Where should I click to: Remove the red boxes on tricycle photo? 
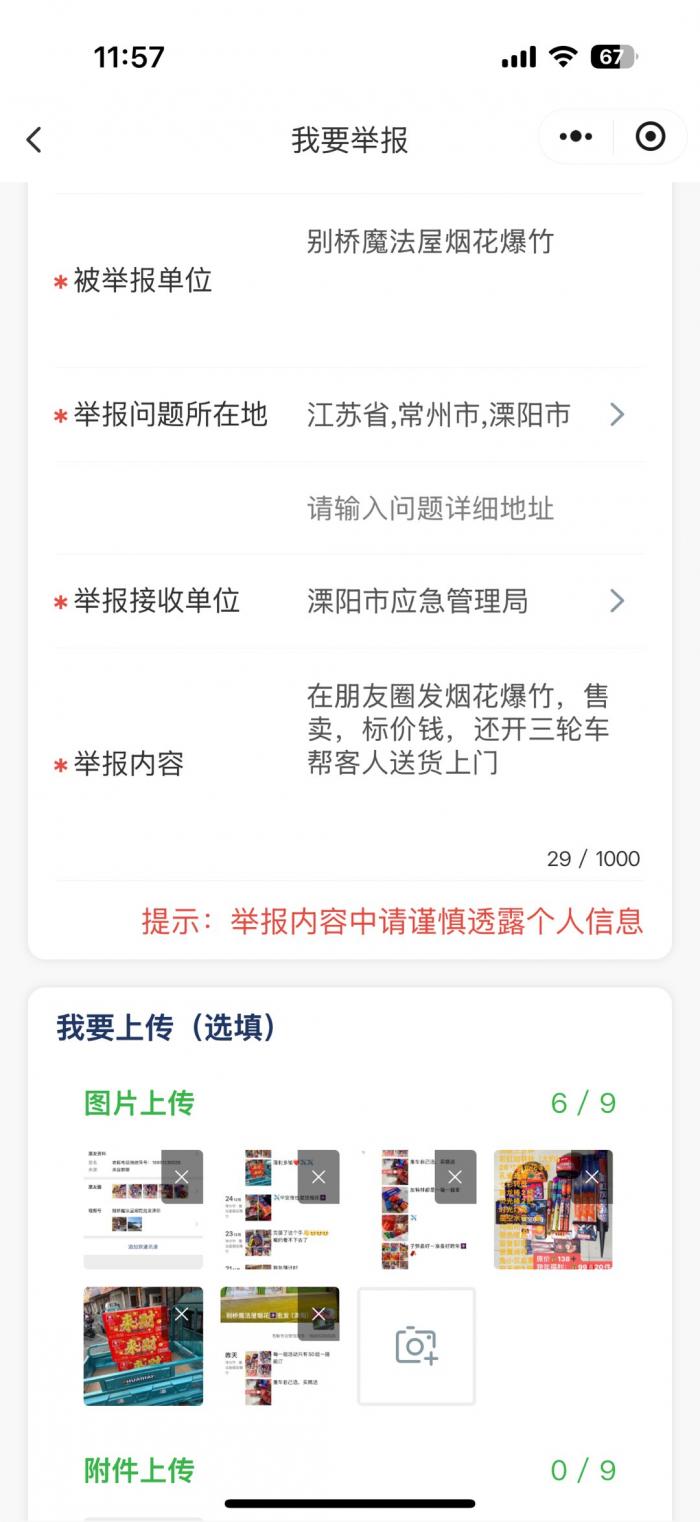(181, 1313)
